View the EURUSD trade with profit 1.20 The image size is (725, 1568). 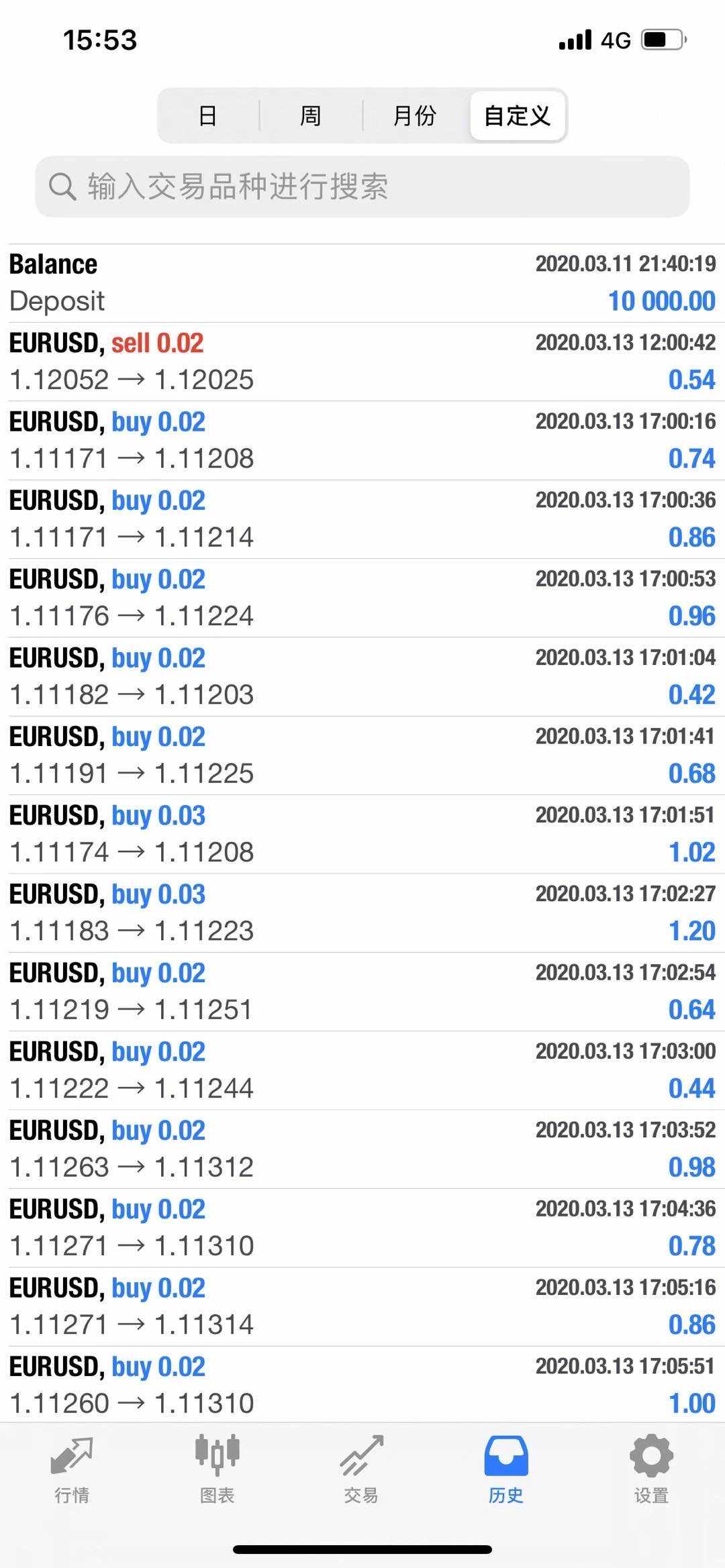click(x=362, y=912)
